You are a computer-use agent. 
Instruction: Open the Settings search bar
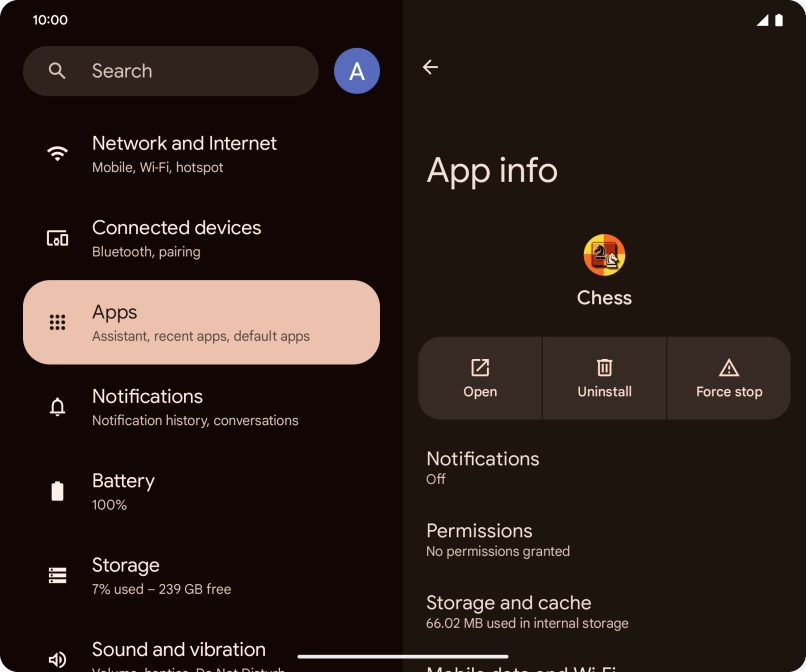pos(171,71)
